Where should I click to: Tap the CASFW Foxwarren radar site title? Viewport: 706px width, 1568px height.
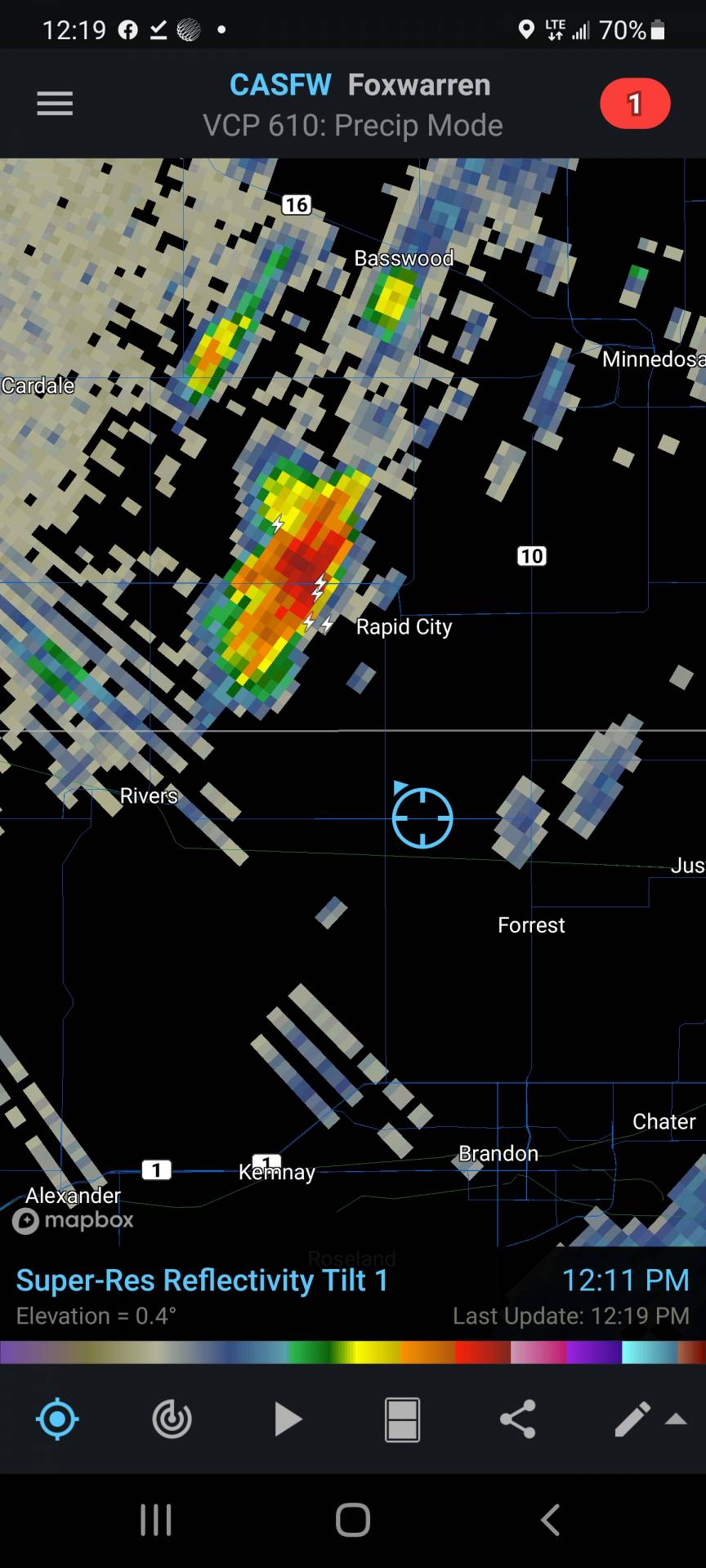coord(360,85)
